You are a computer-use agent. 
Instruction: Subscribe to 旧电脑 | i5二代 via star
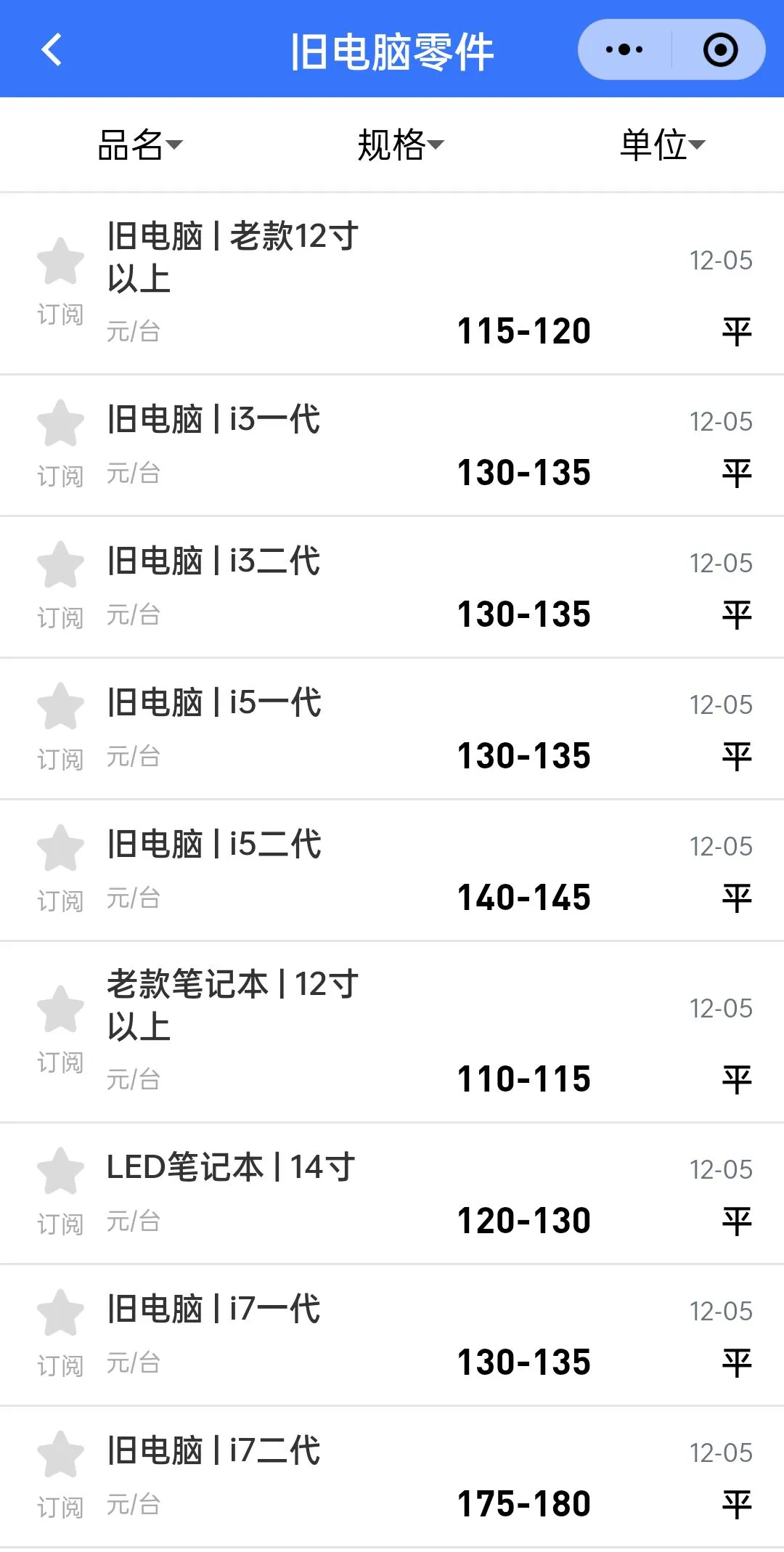coord(60,848)
